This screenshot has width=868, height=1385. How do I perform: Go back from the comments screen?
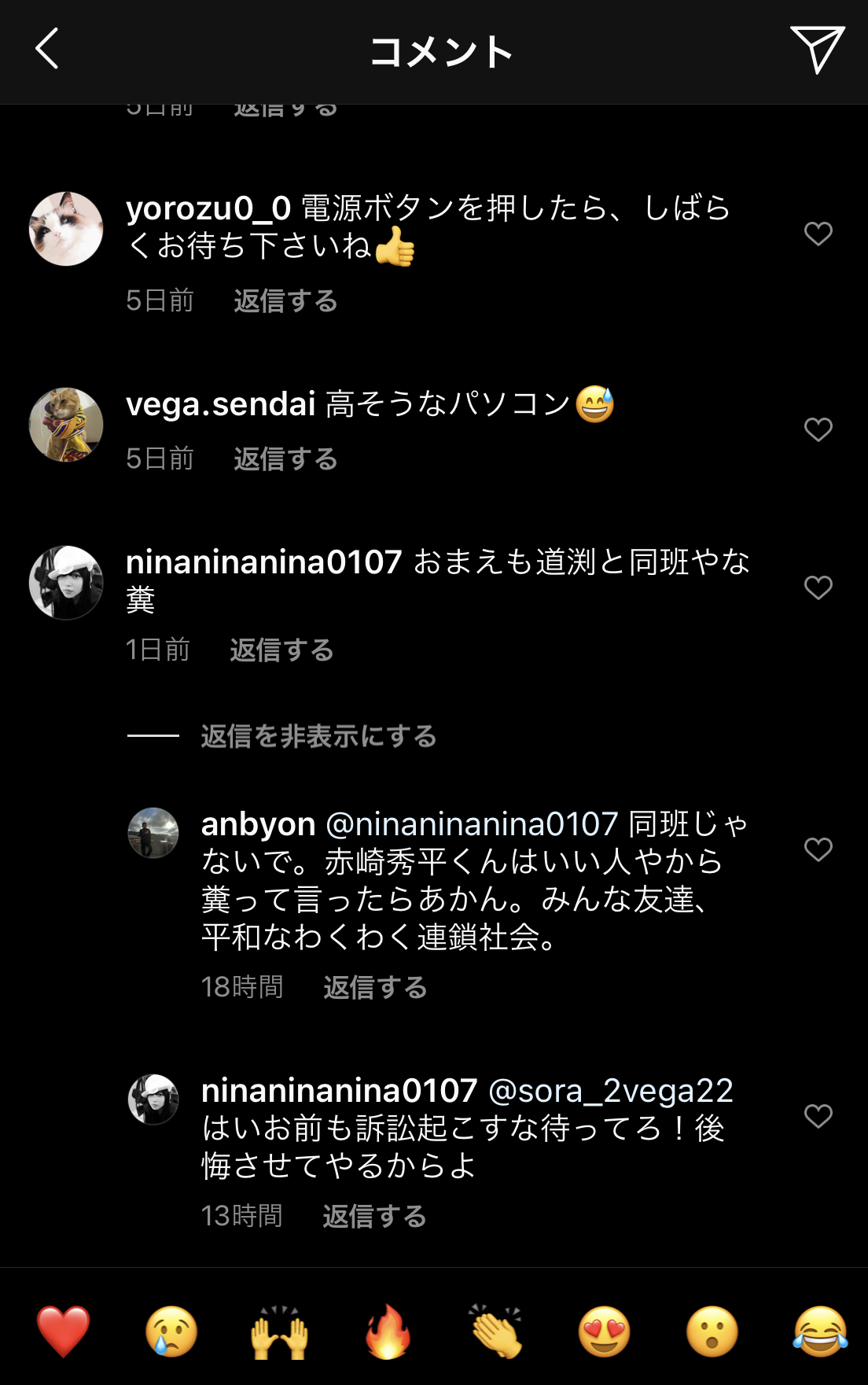tap(47, 49)
